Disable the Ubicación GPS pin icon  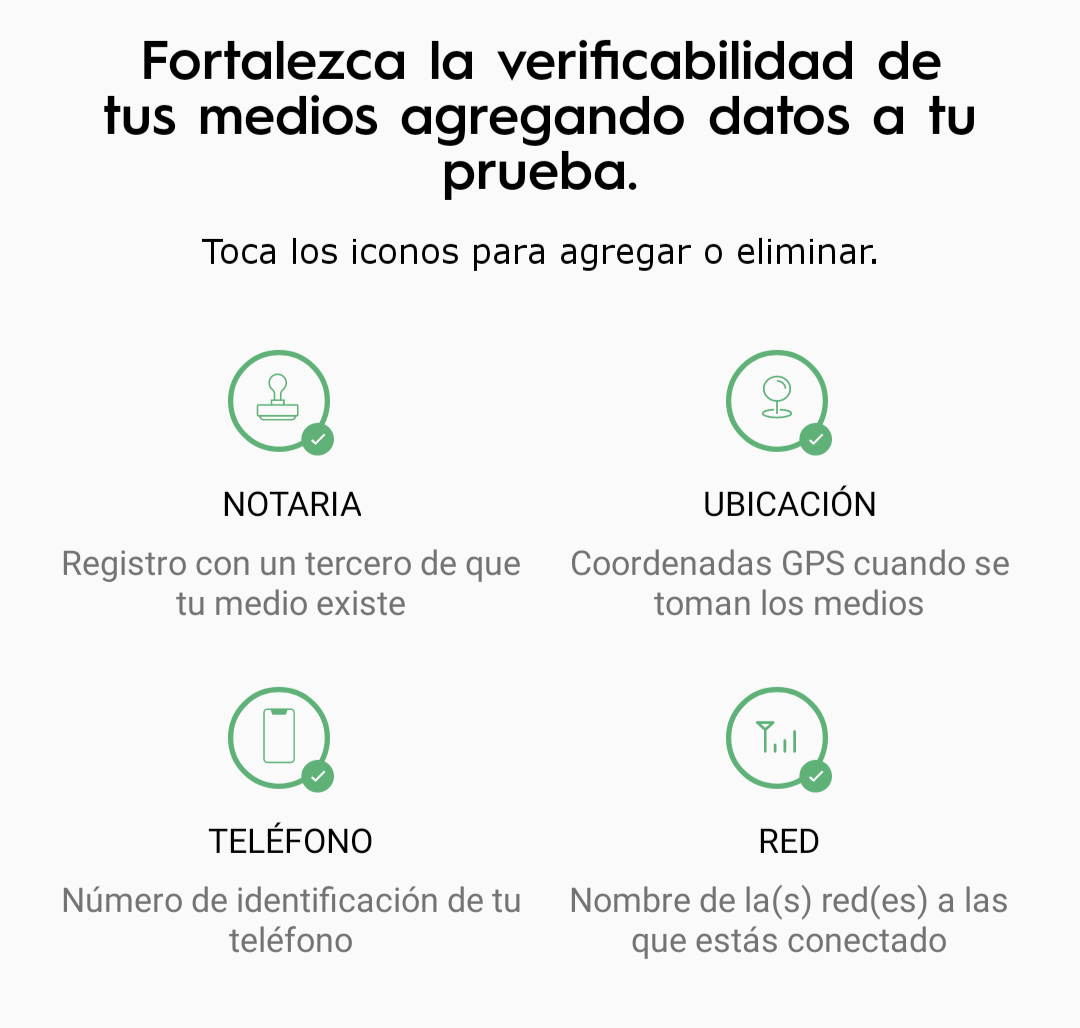tap(777, 401)
